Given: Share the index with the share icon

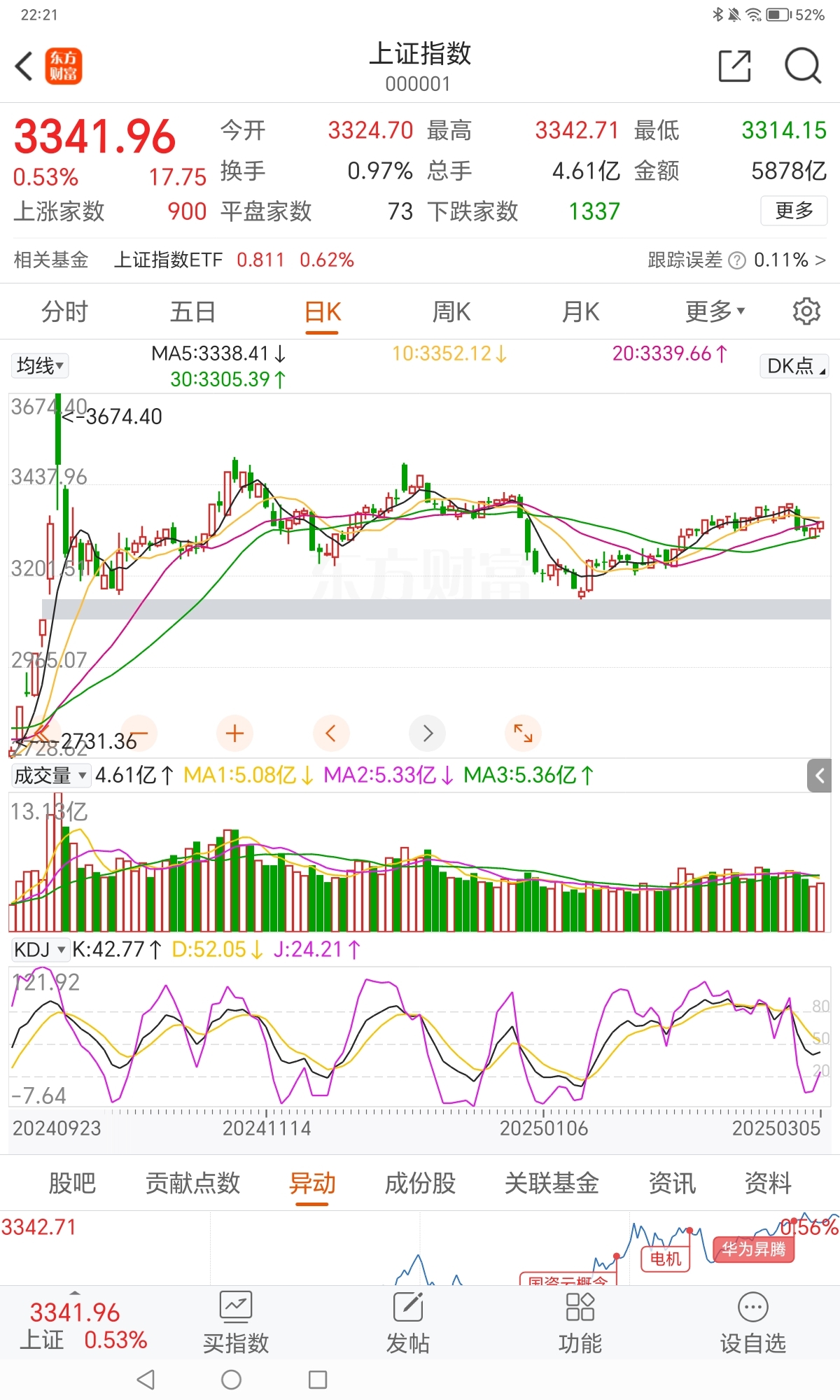Looking at the screenshot, I should coord(734,66).
